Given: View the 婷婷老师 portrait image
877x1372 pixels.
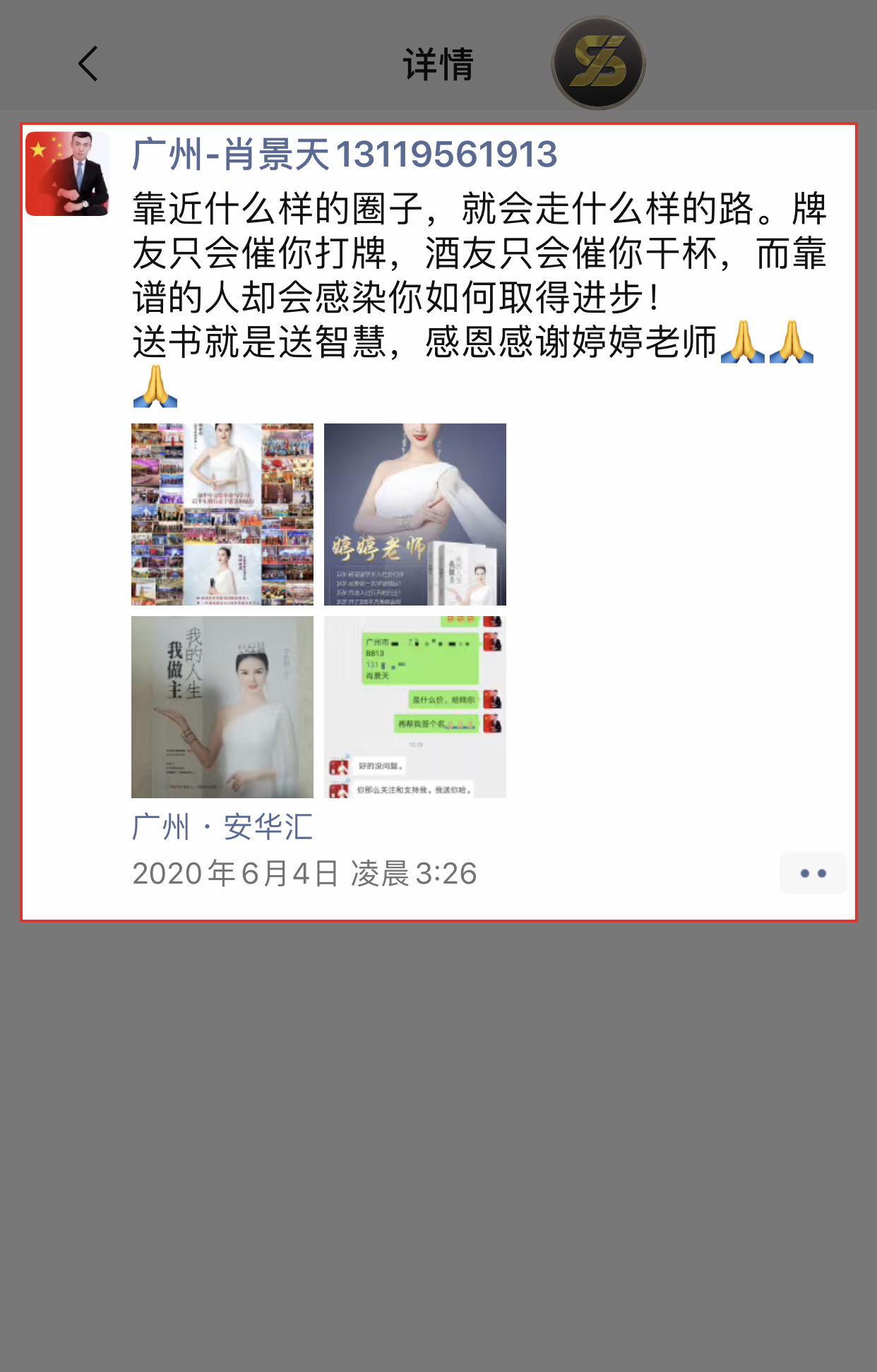Looking at the screenshot, I should pos(415,514).
